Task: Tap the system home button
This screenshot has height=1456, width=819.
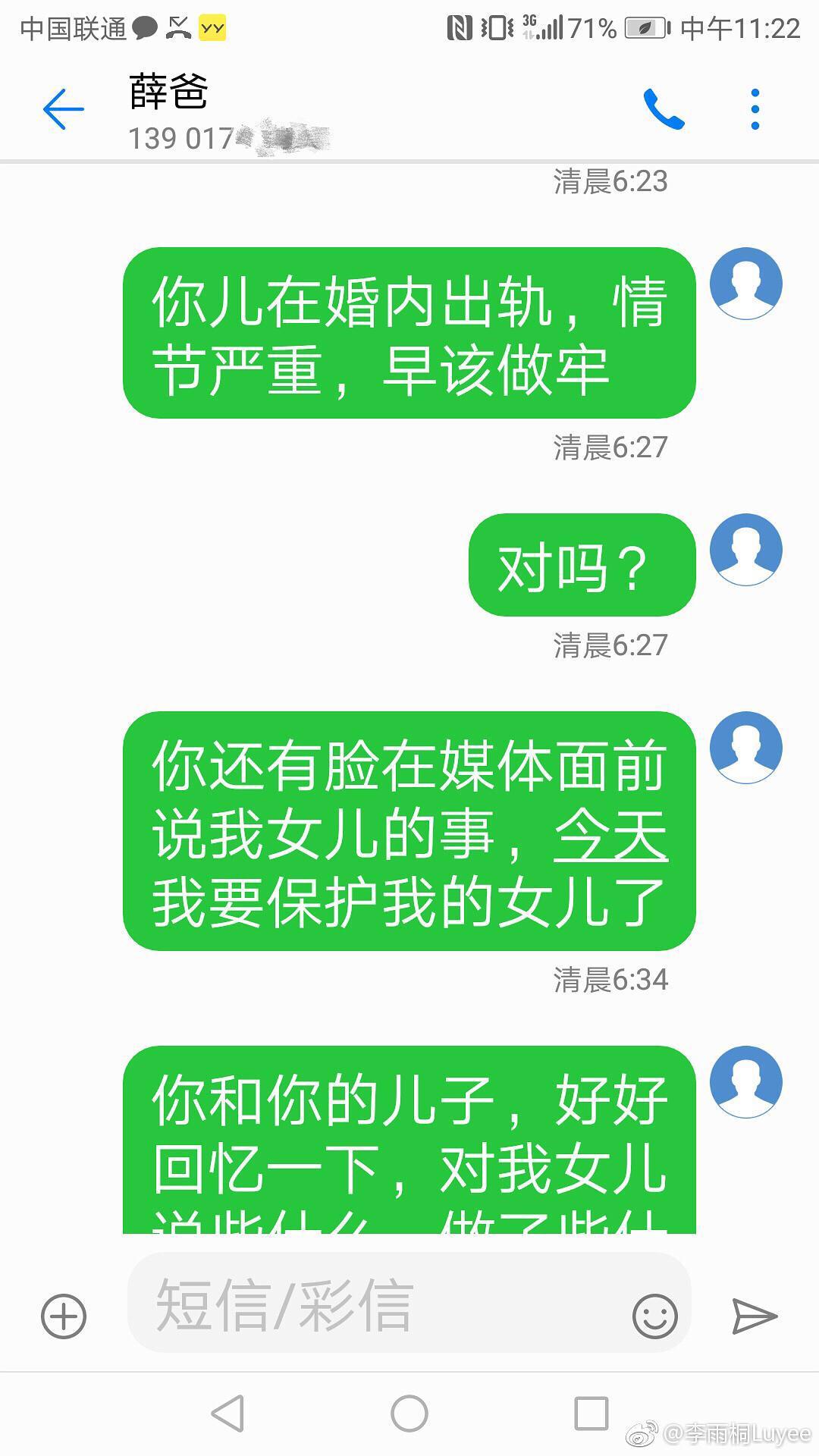Action: [x=409, y=1414]
